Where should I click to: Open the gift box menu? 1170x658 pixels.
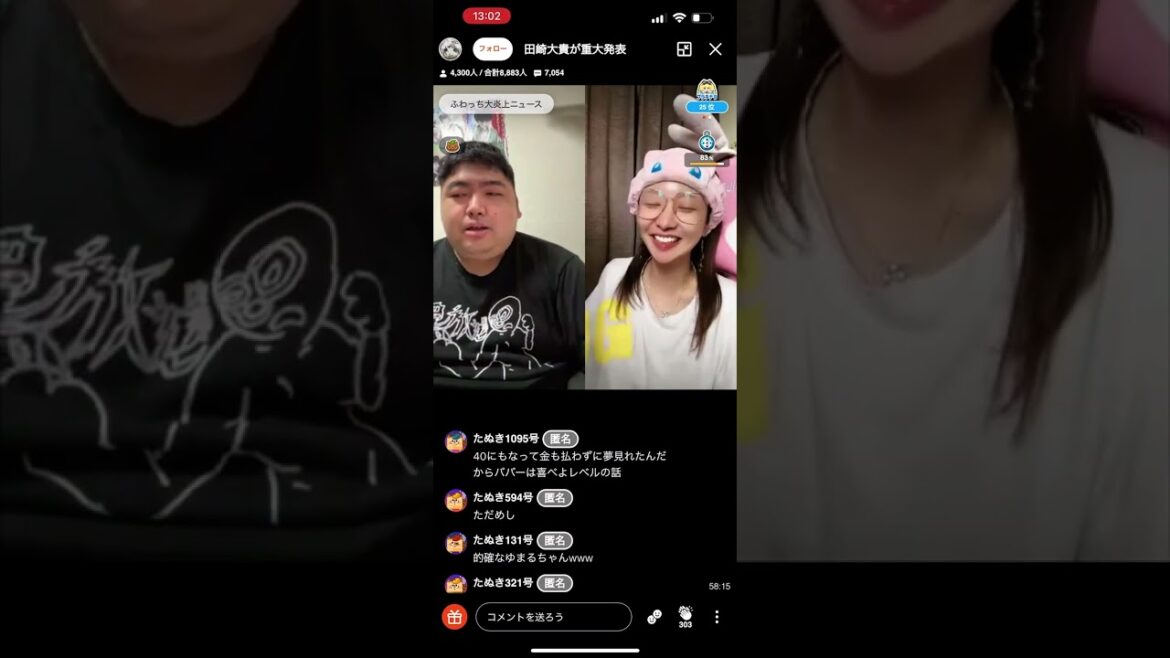(x=455, y=617)
